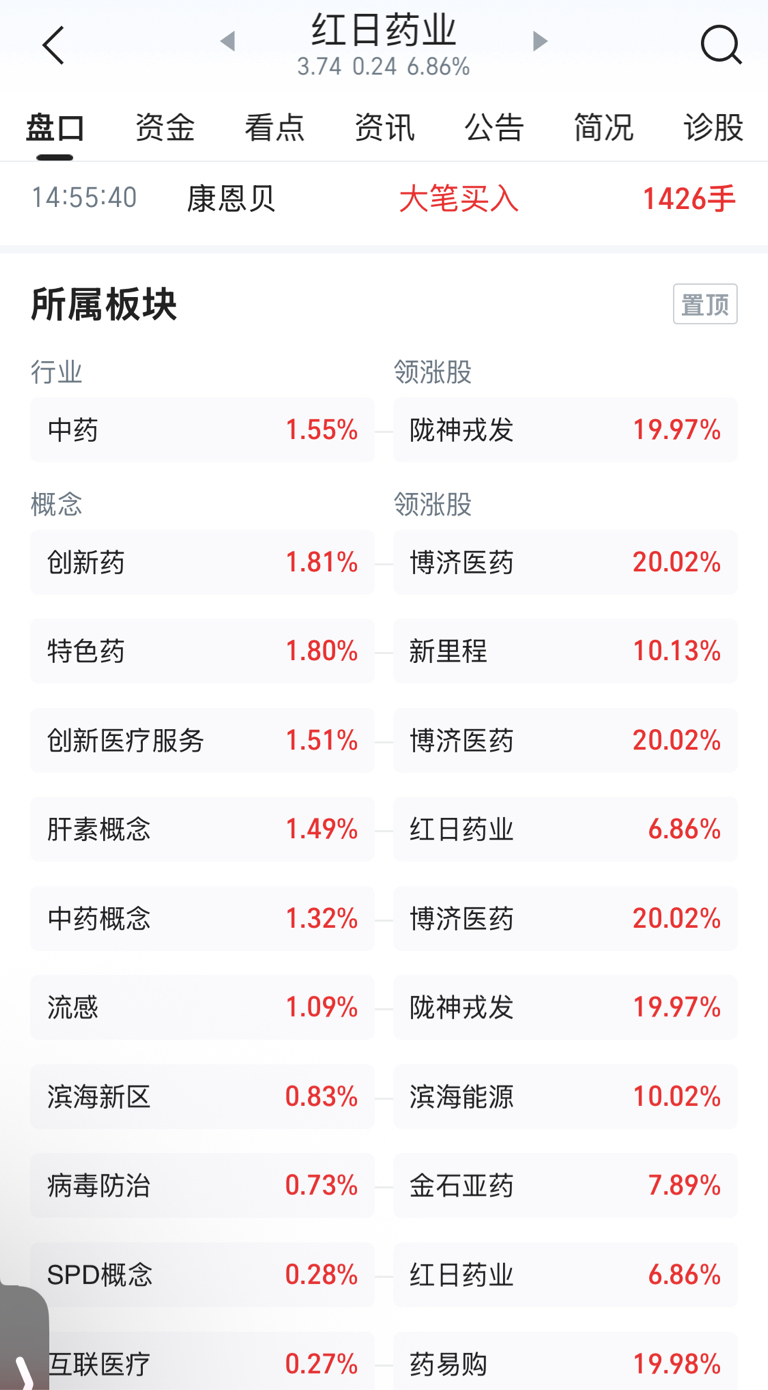The width and height of the screenshot is (768, 1390).
Task: Switch to the 诊股 tab
Action: pos(713,127)
